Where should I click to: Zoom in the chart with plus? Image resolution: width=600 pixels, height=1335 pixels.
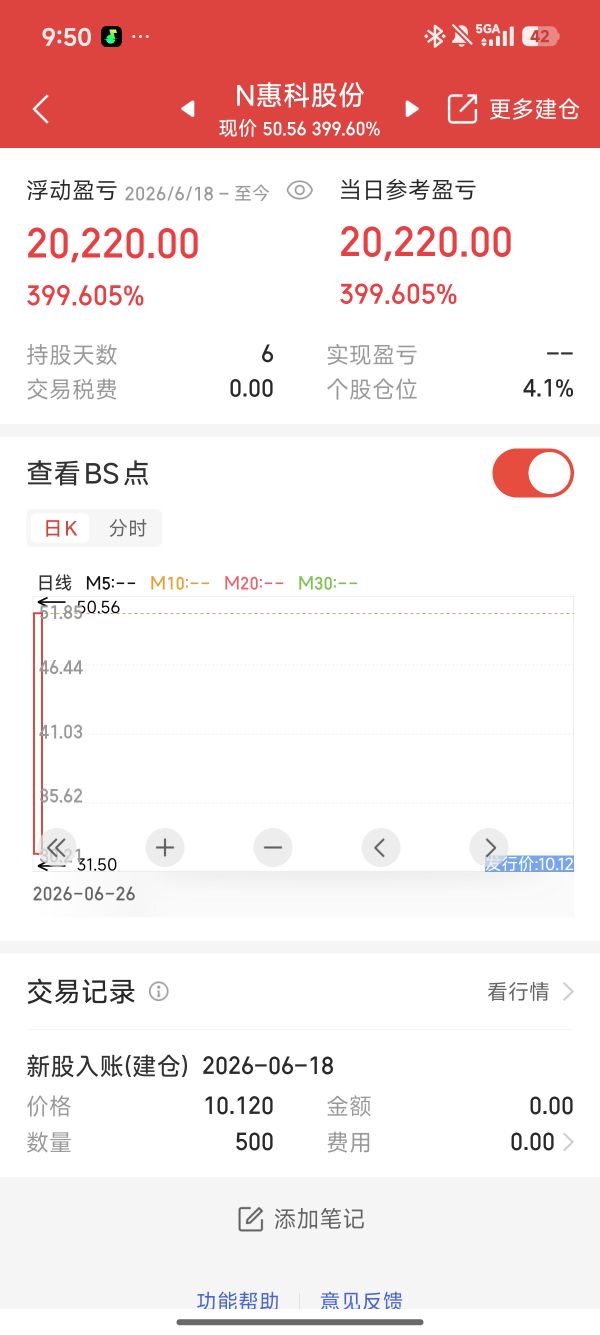(165, 848)
